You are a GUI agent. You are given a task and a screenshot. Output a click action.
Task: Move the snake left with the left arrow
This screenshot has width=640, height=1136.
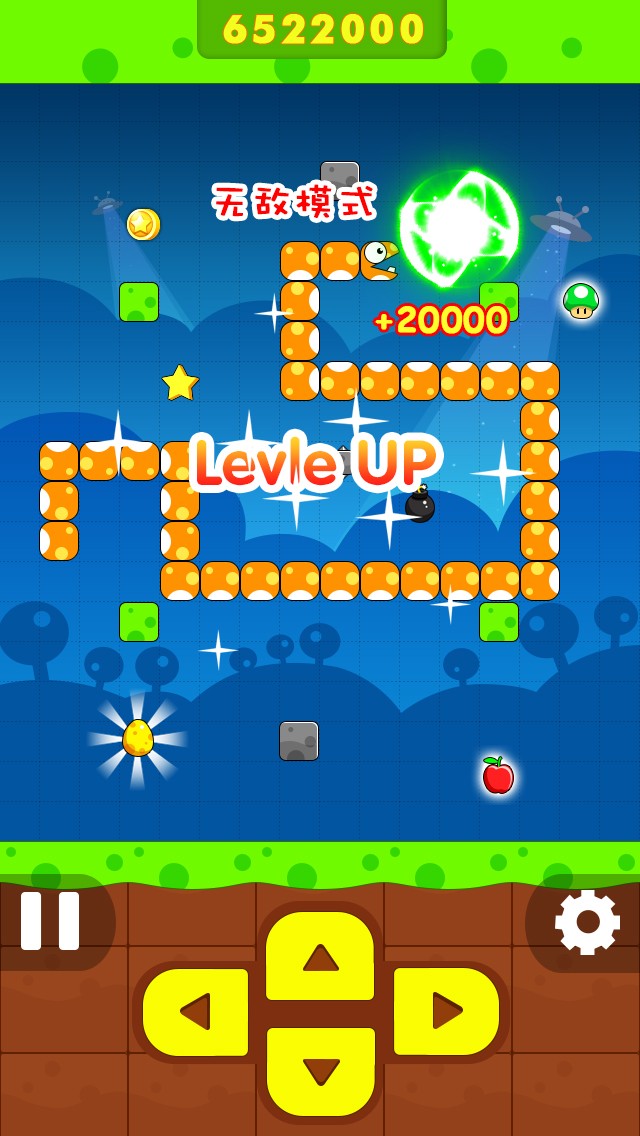(x=196, y=1011)
